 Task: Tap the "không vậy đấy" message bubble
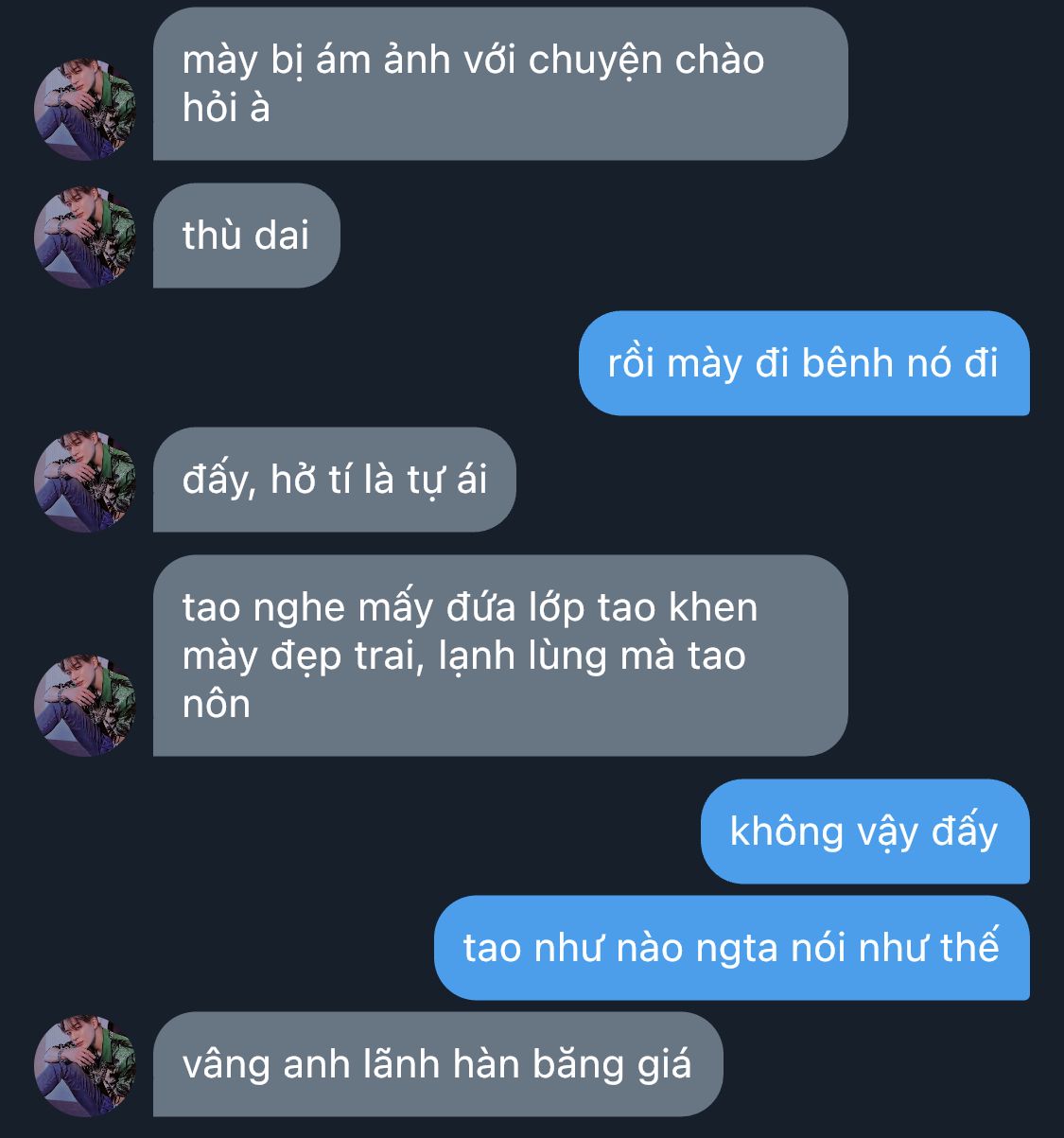(x=863, y=832)
